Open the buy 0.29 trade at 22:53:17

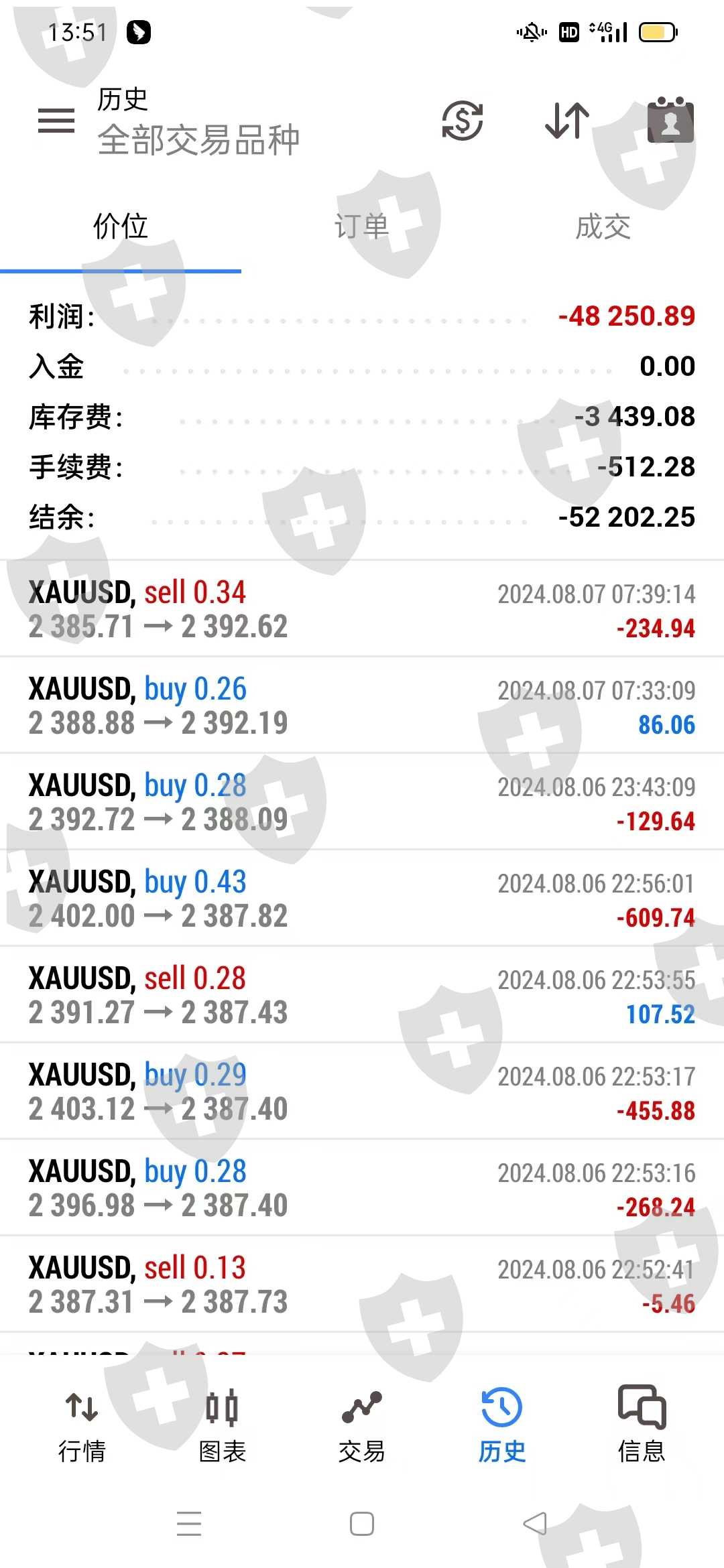click(362, 1092)
